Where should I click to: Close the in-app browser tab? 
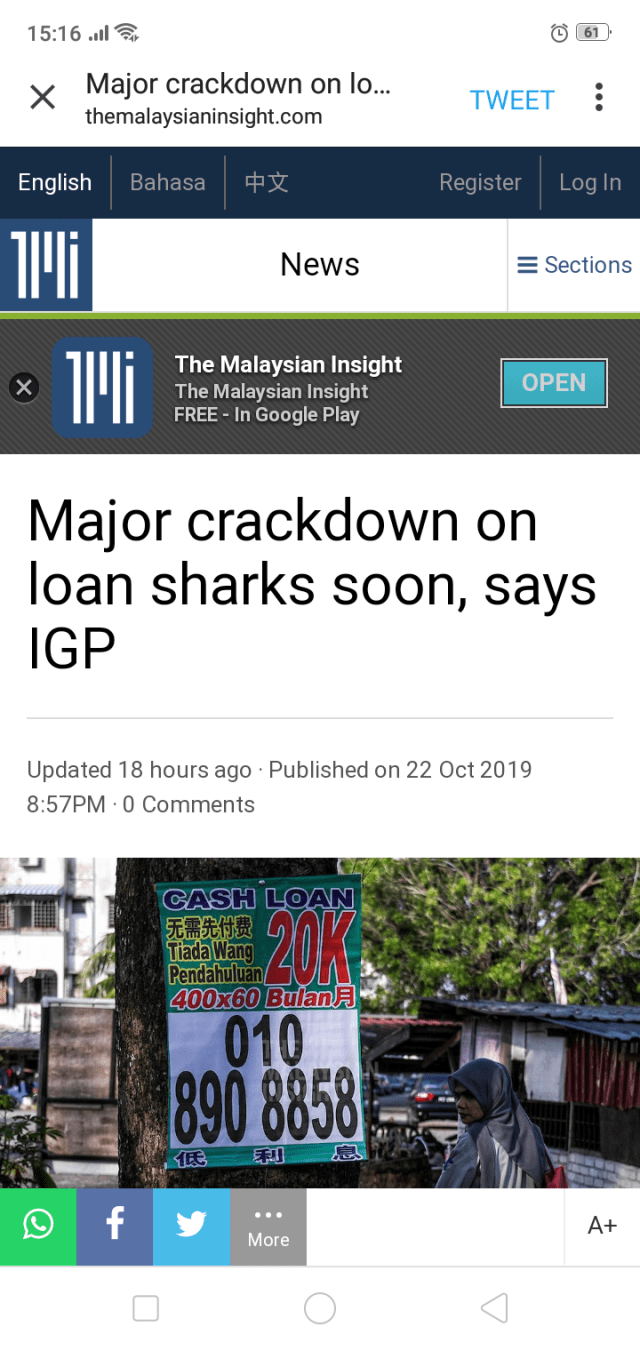(42, 98)
